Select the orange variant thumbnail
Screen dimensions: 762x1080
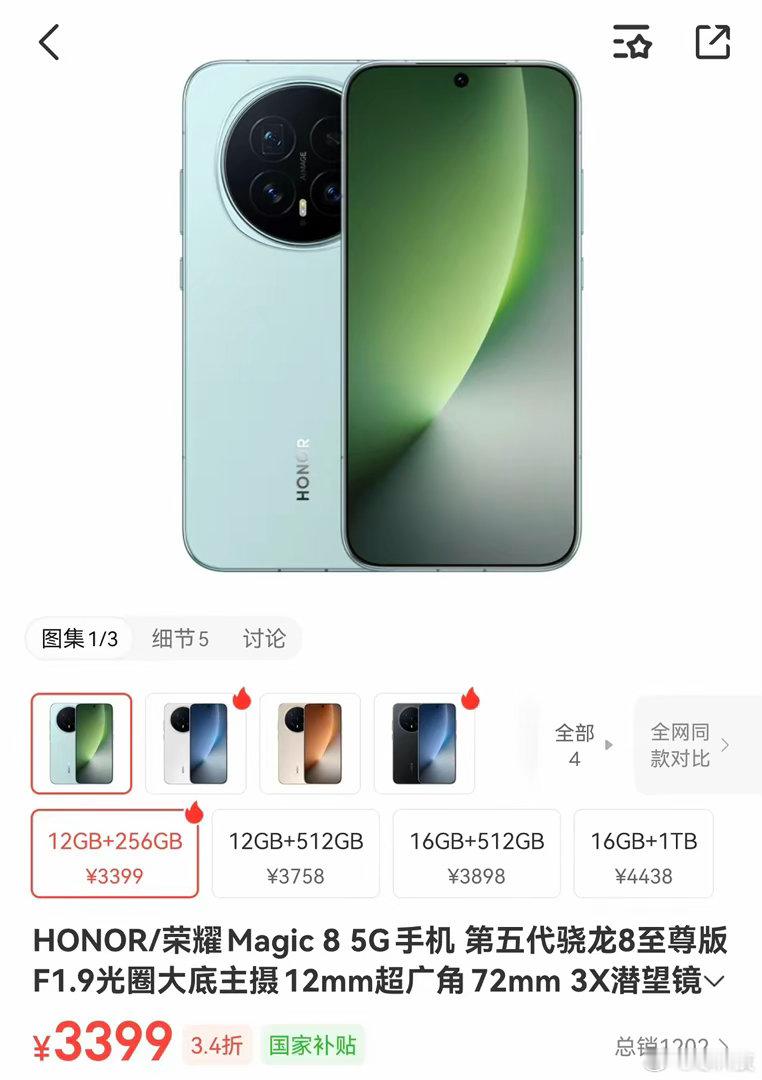[310, 742]
